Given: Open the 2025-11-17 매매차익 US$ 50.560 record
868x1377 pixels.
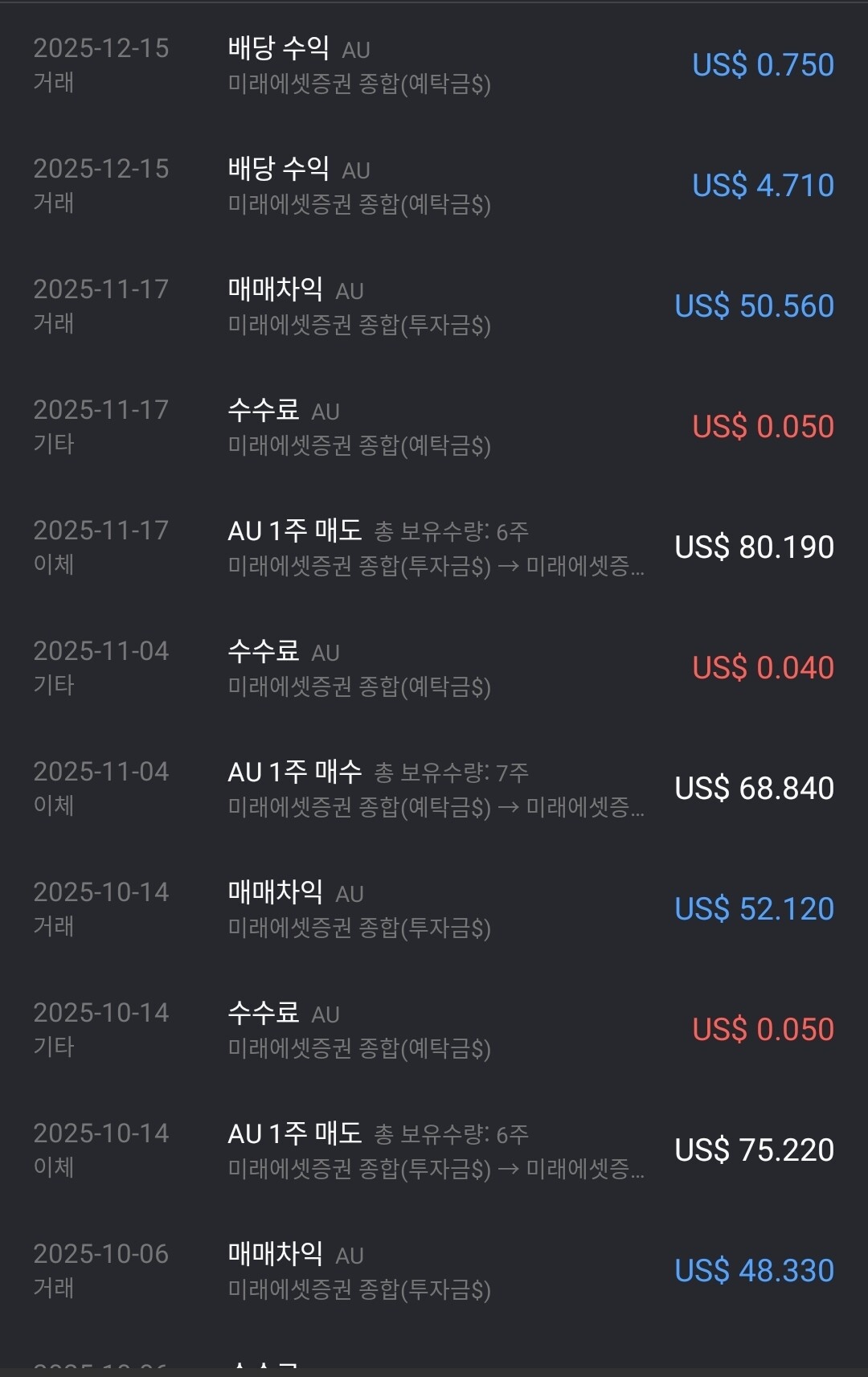Looking at the screenshot, I should pos(434,306).
